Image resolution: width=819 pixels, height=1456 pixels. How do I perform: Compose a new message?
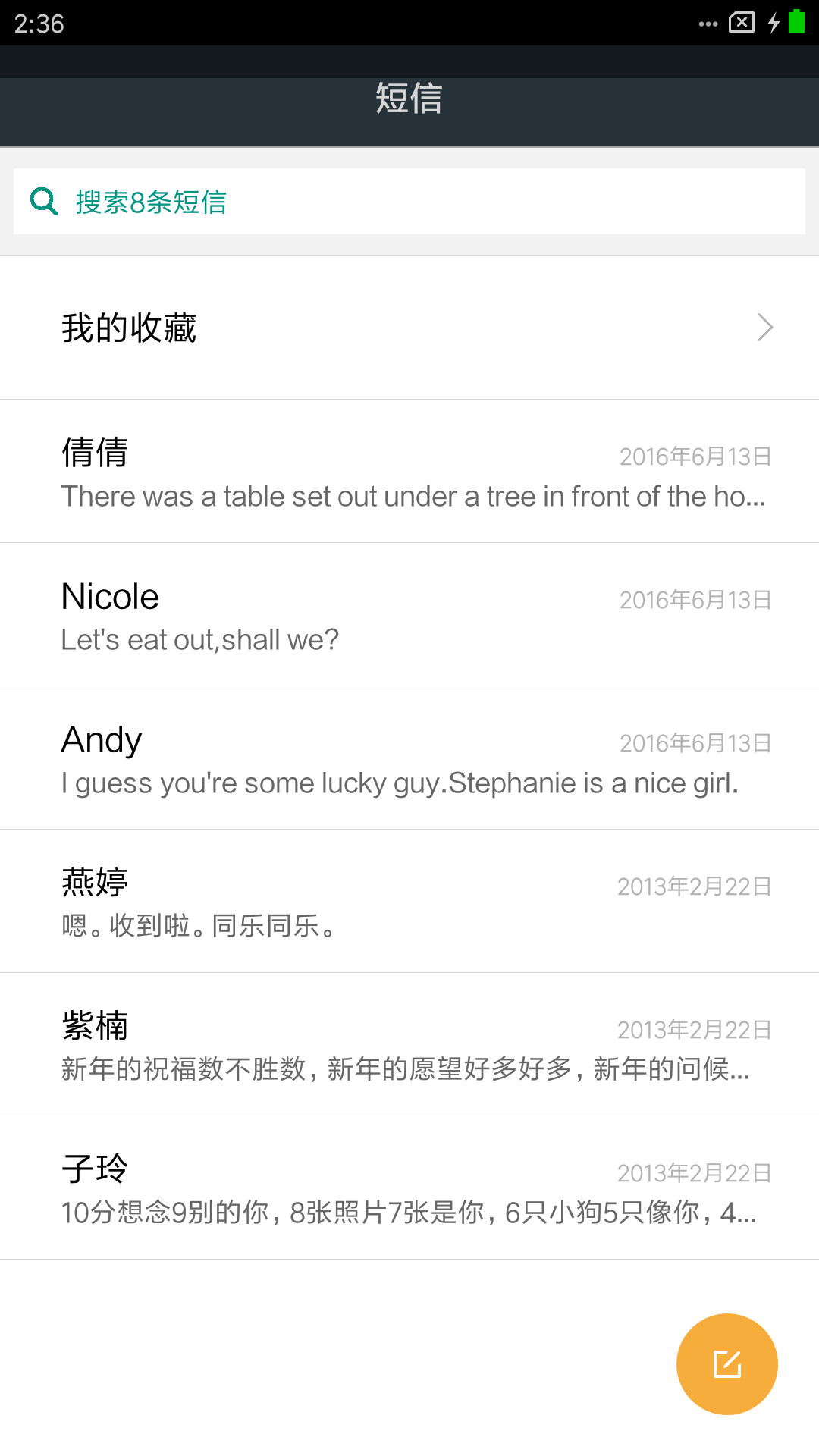pyautogui.click(x=726, y=1363)
